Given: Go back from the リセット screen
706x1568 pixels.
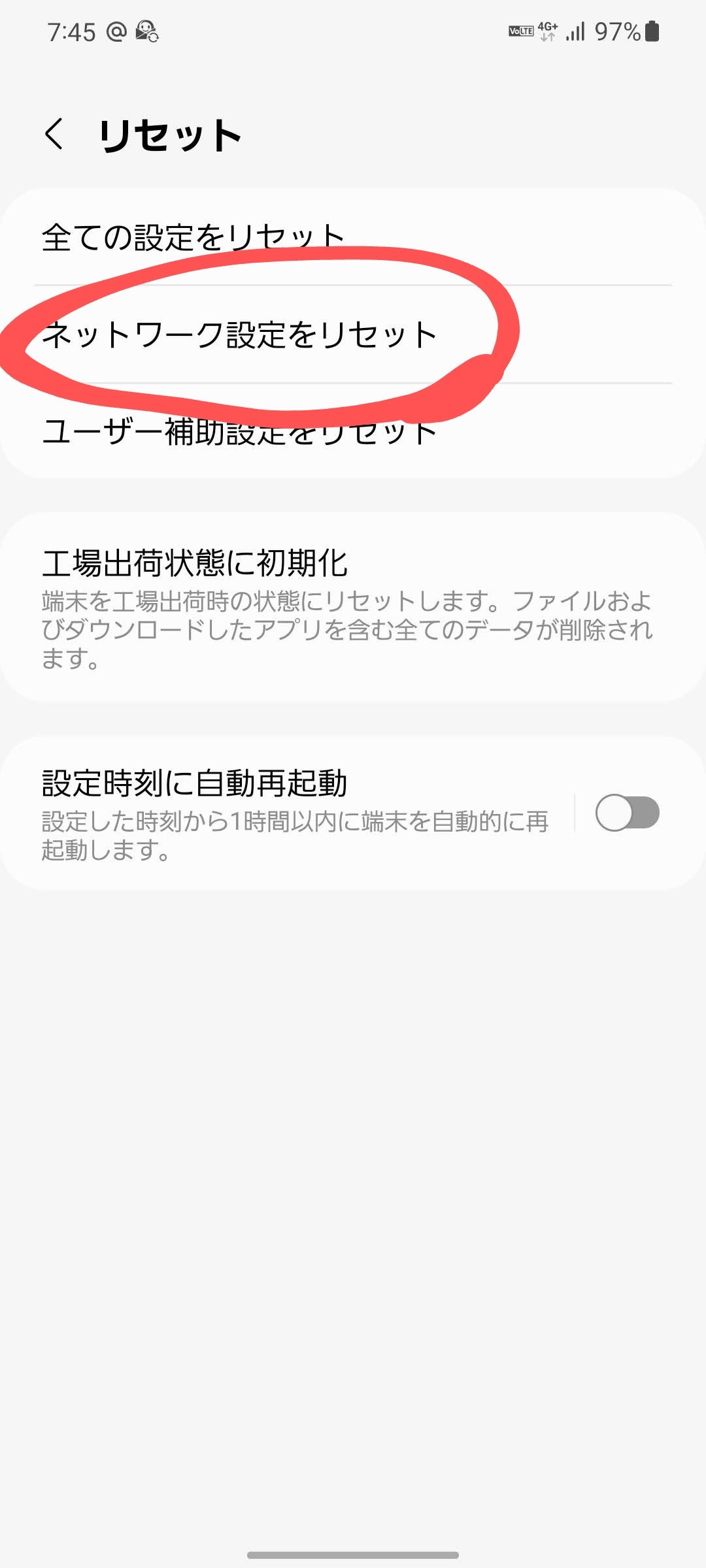Looking at the screenshot, I should coord(55,135).
